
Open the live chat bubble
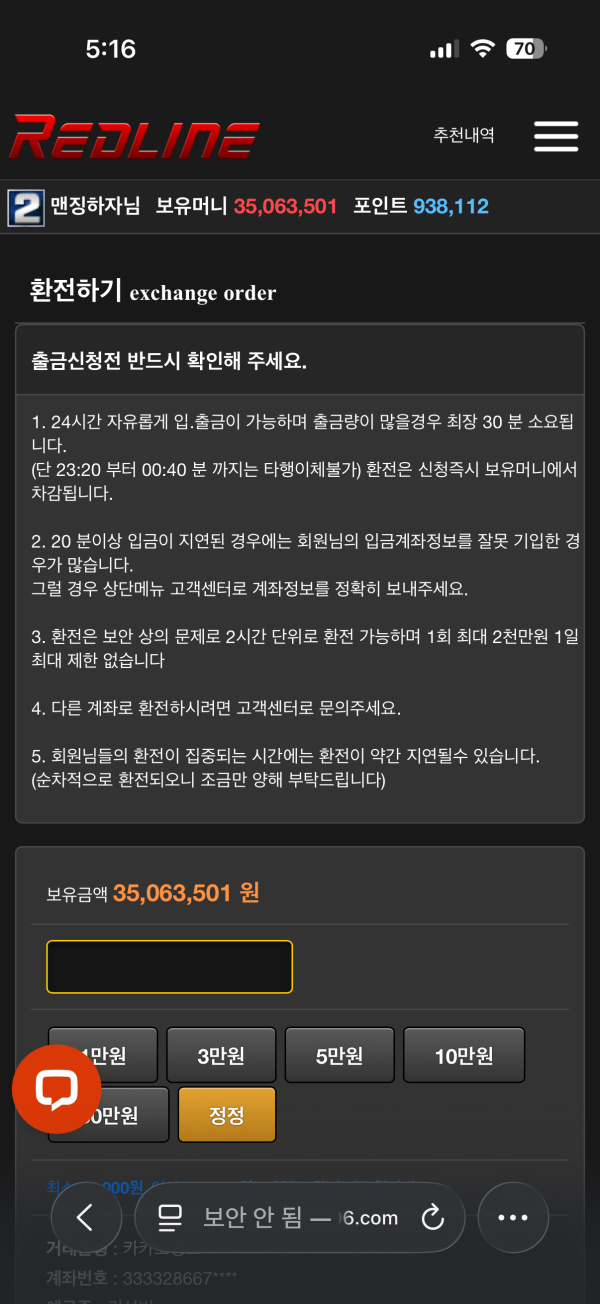point(57,1089)
